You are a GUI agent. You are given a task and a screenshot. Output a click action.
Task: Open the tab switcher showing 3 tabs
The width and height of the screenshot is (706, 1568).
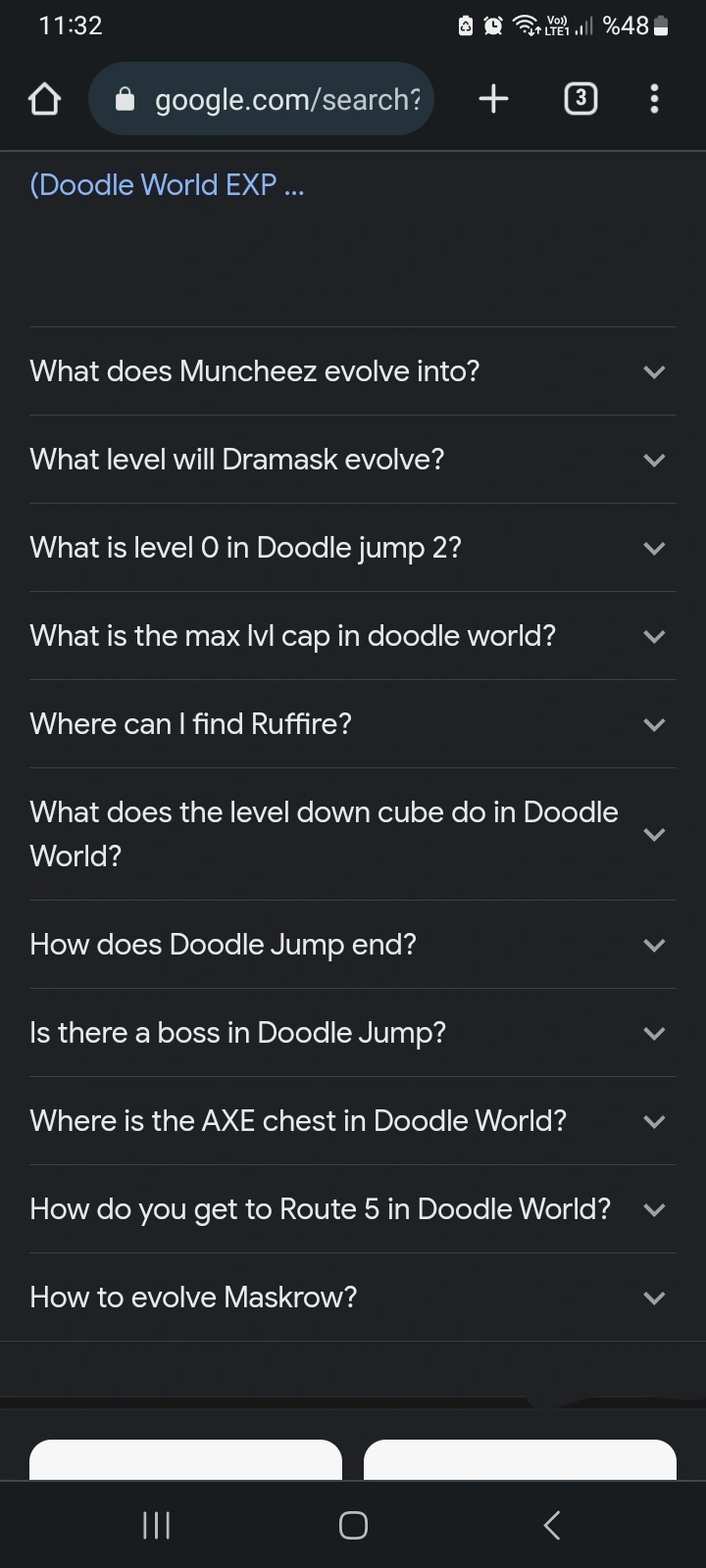(x=580, y=99)
